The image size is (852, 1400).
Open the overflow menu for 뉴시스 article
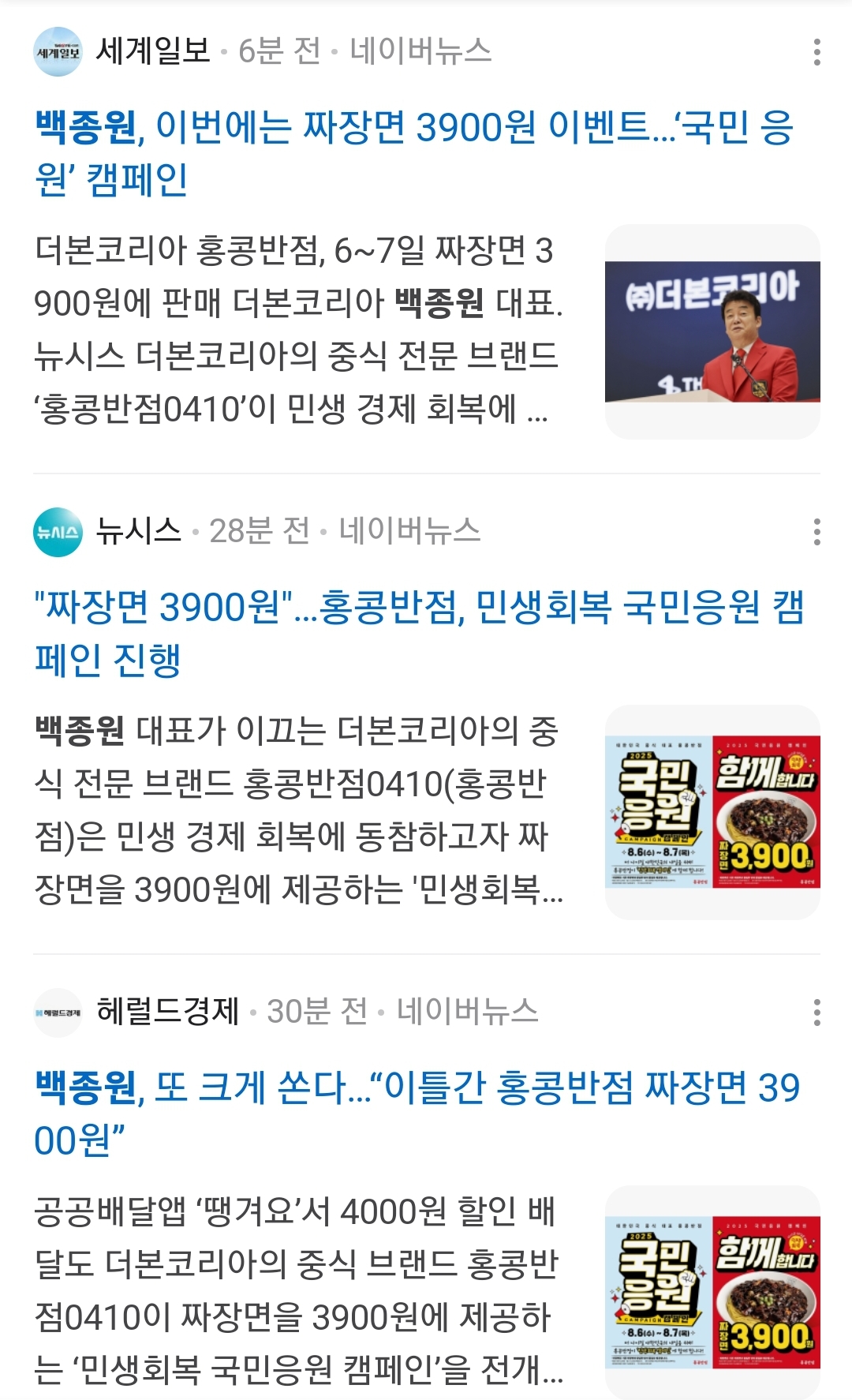coord(816,532)
